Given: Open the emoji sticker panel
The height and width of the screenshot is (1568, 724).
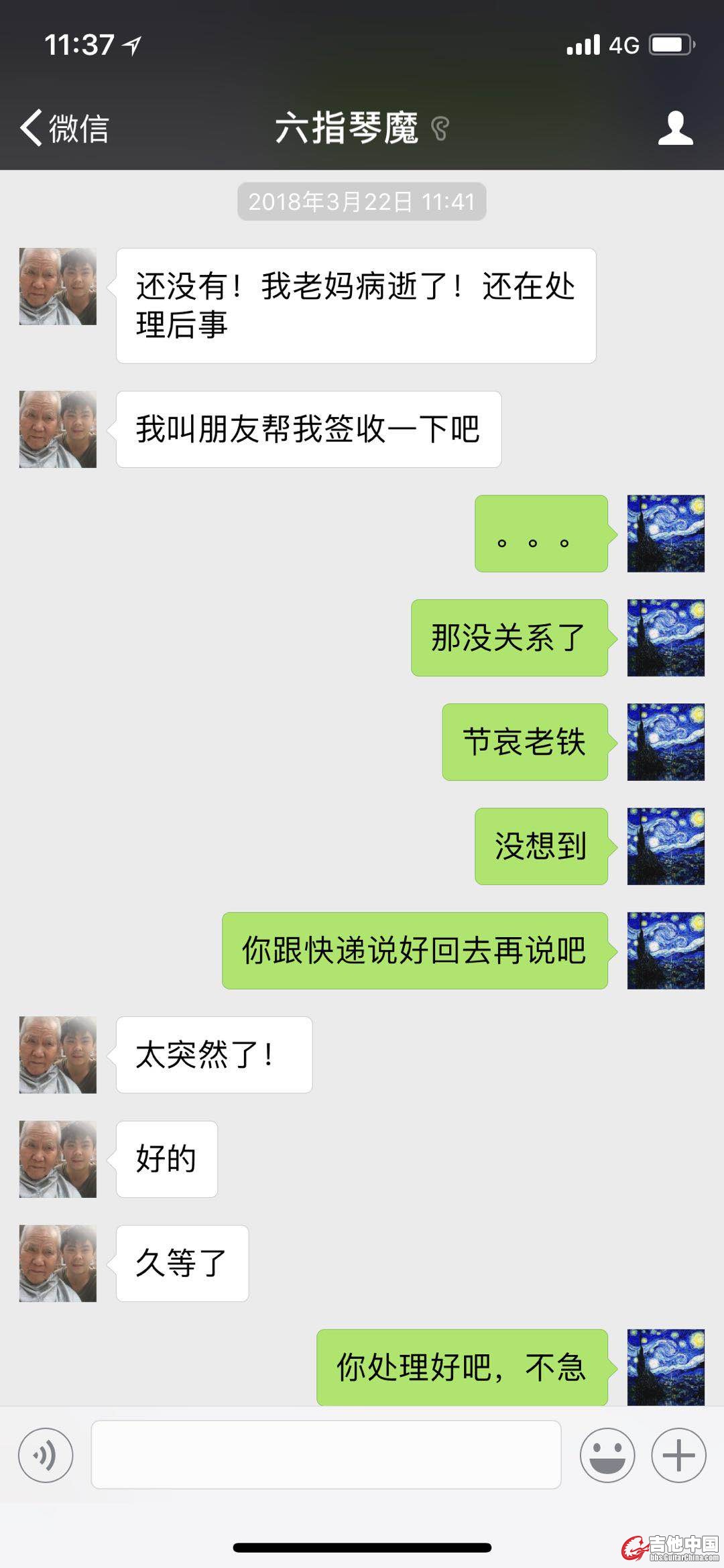Looking at the screenshot, I should [x=607, y=1455].
